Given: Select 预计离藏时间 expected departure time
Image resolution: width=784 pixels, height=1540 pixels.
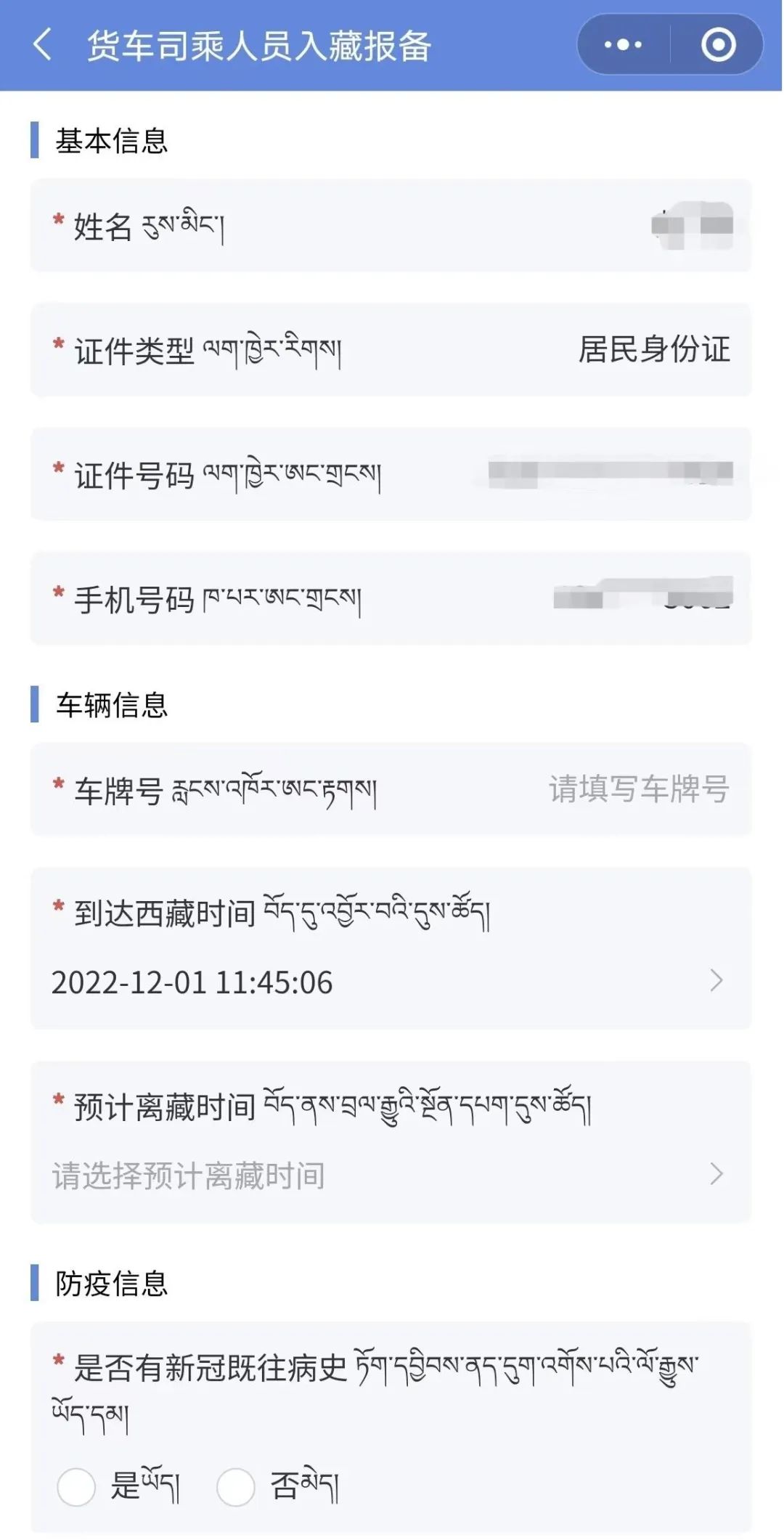Looking at the screenshot, I should pos(391,1143).
